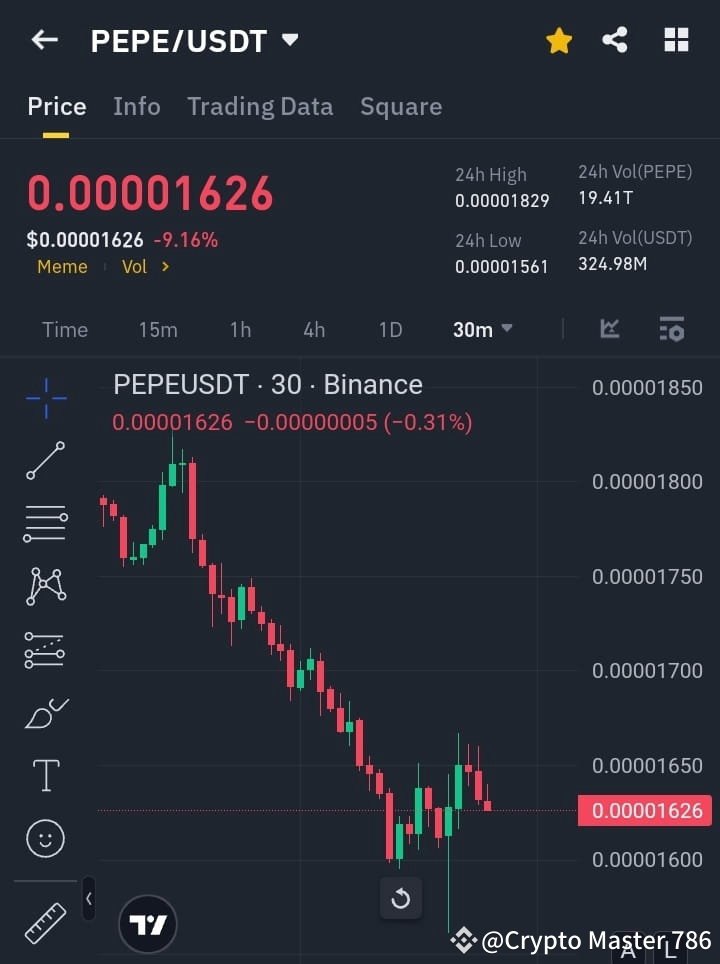Select the Text annotation tool

coord(45,775)
